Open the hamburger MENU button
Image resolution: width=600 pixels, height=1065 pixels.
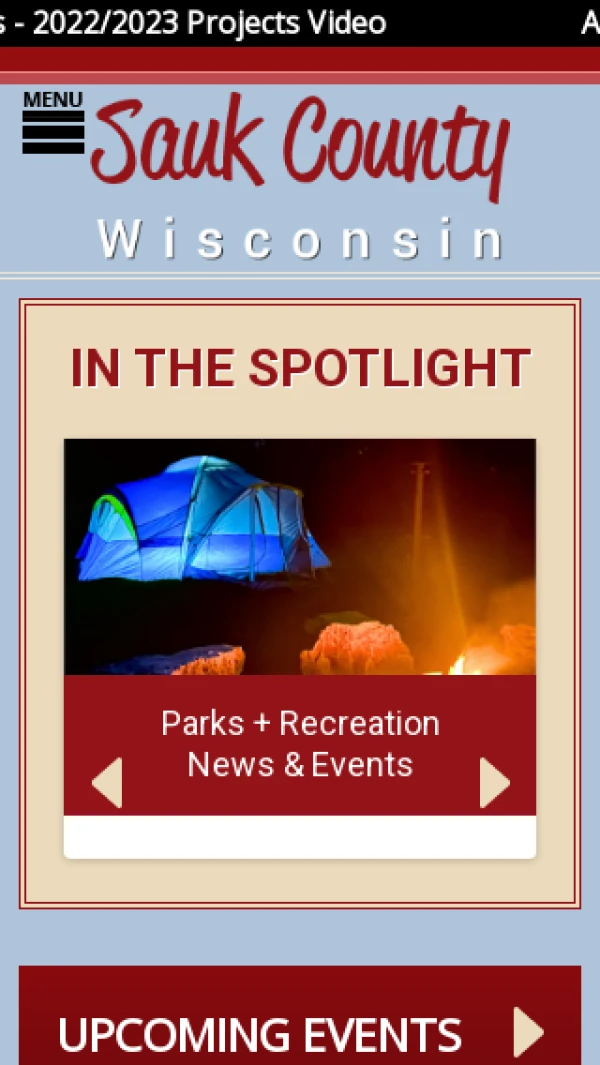[x=53, y=124]
